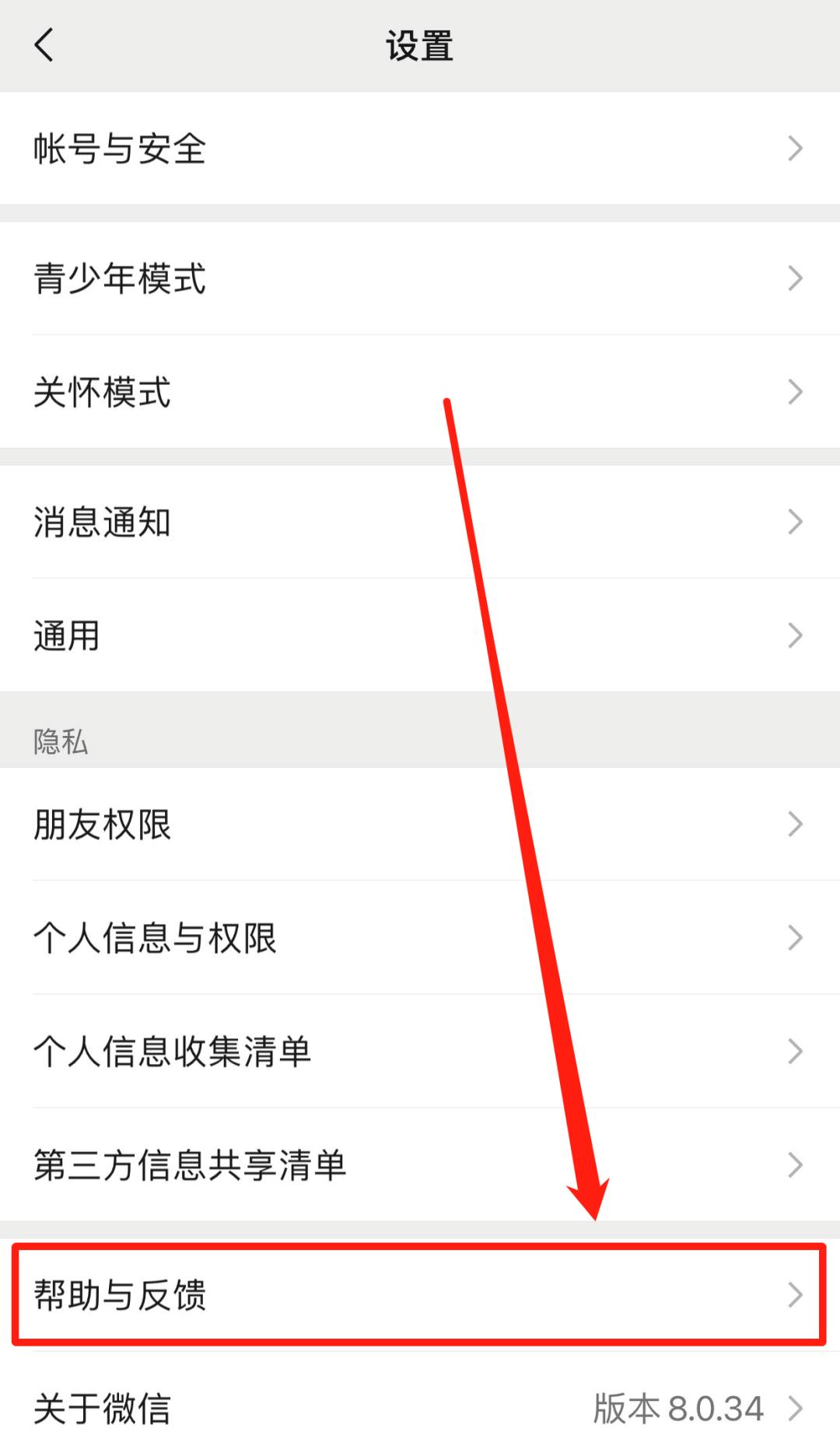Tap the 隐私 (Privacy) section header

[58, 742]
